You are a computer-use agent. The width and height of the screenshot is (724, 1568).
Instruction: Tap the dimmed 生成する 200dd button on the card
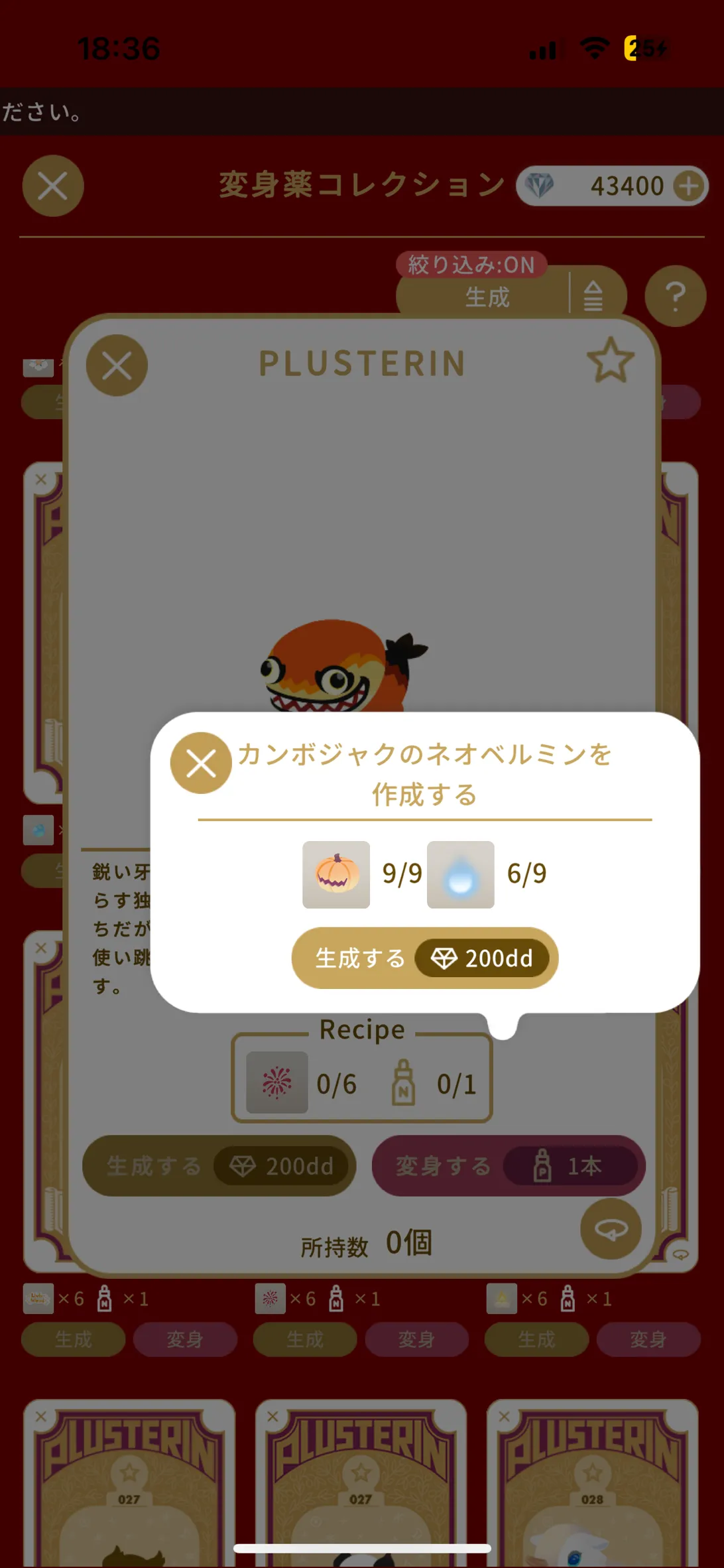[219, 1165]
